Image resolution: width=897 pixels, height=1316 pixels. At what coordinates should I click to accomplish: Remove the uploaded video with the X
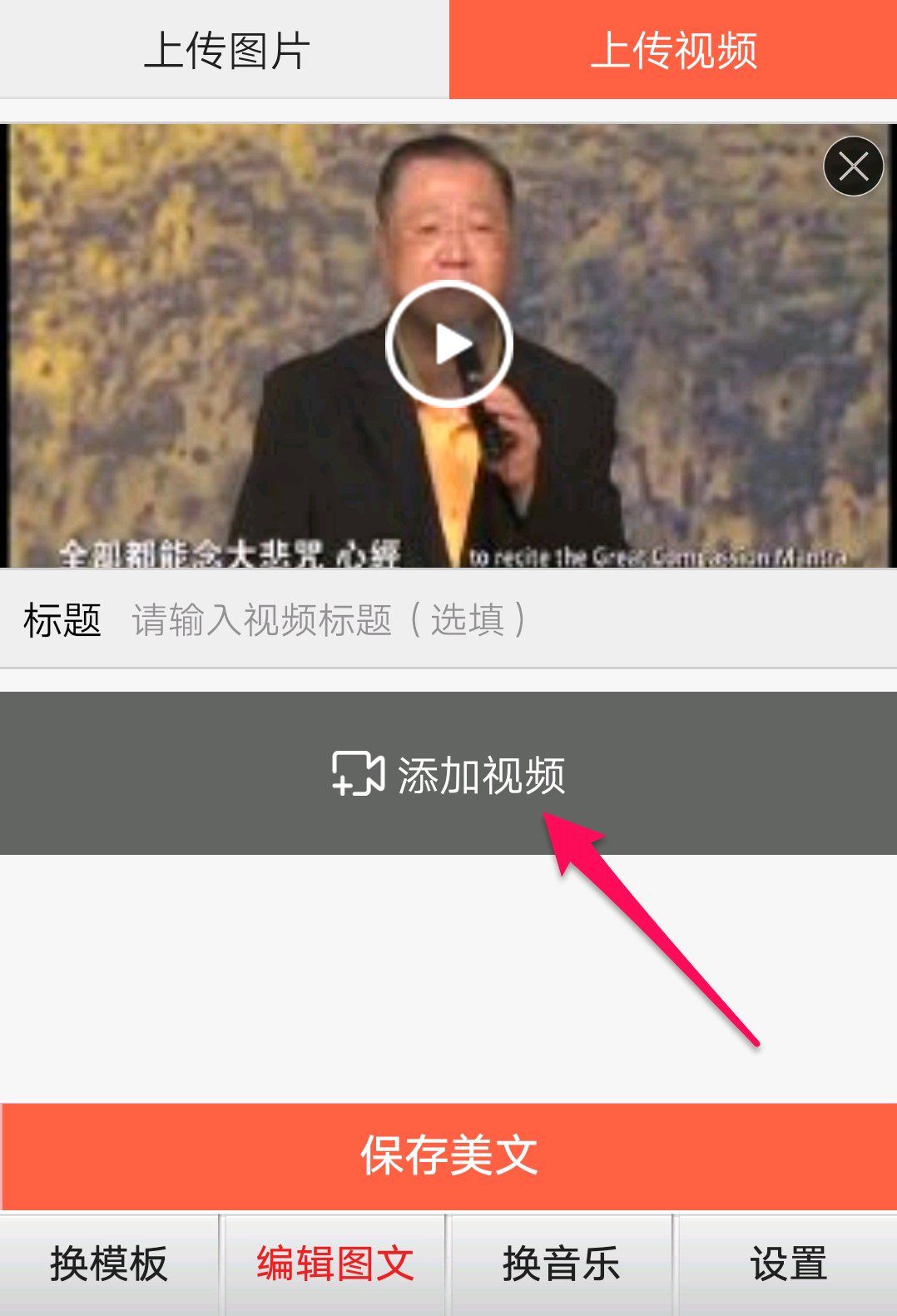point(853,166)
